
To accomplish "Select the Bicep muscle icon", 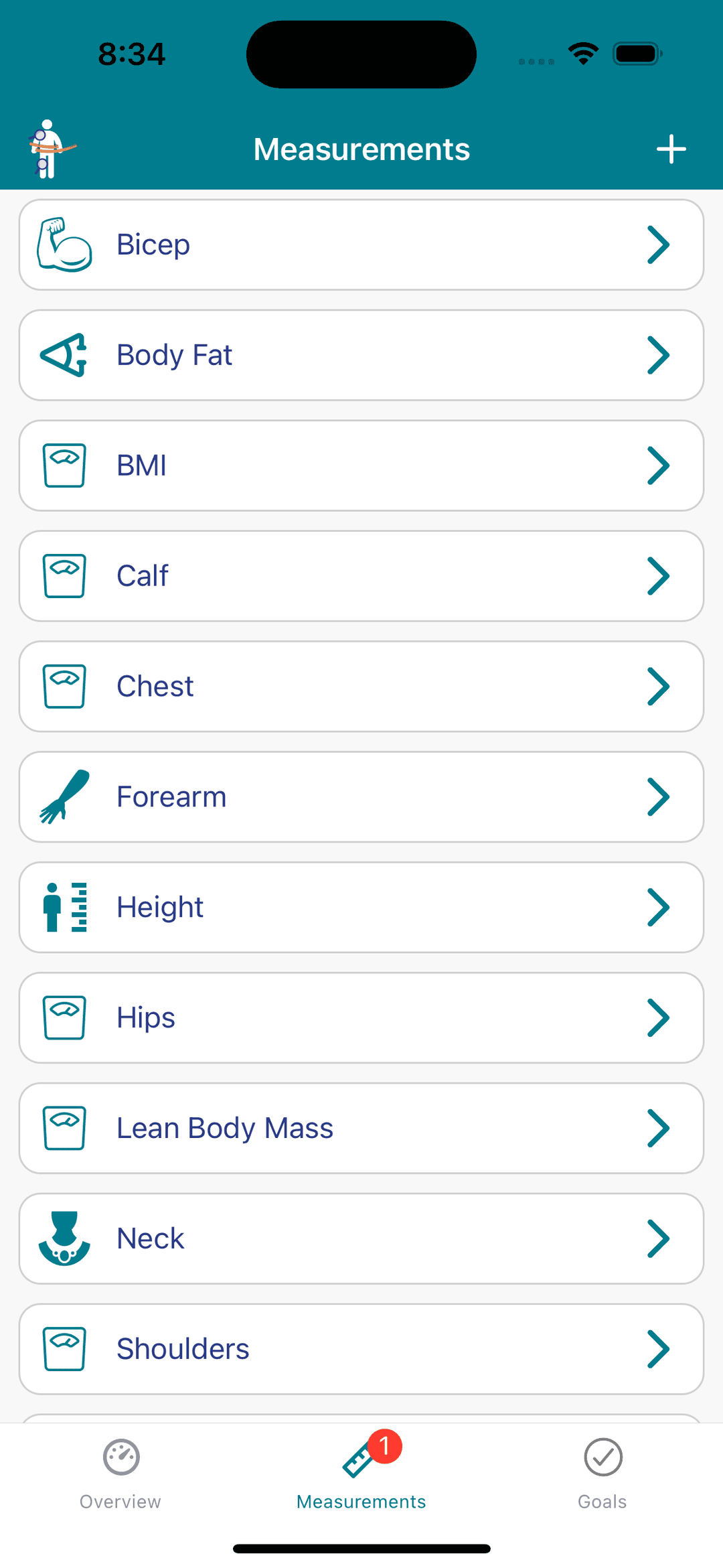I will [x=64, y=244].
